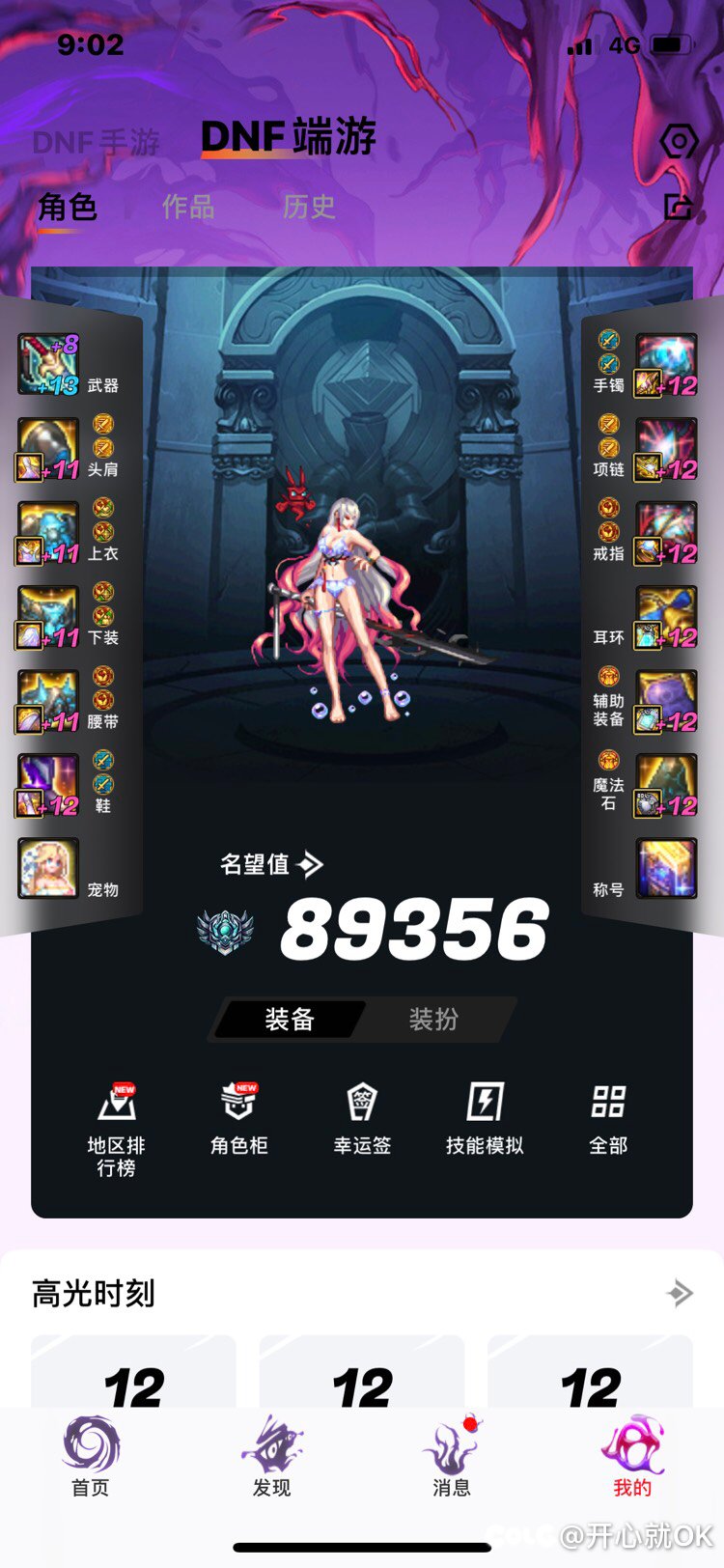The height and width of the screenshot is (1568, 724).
Task: View the 宠物 slot
Action: (48, 868)
